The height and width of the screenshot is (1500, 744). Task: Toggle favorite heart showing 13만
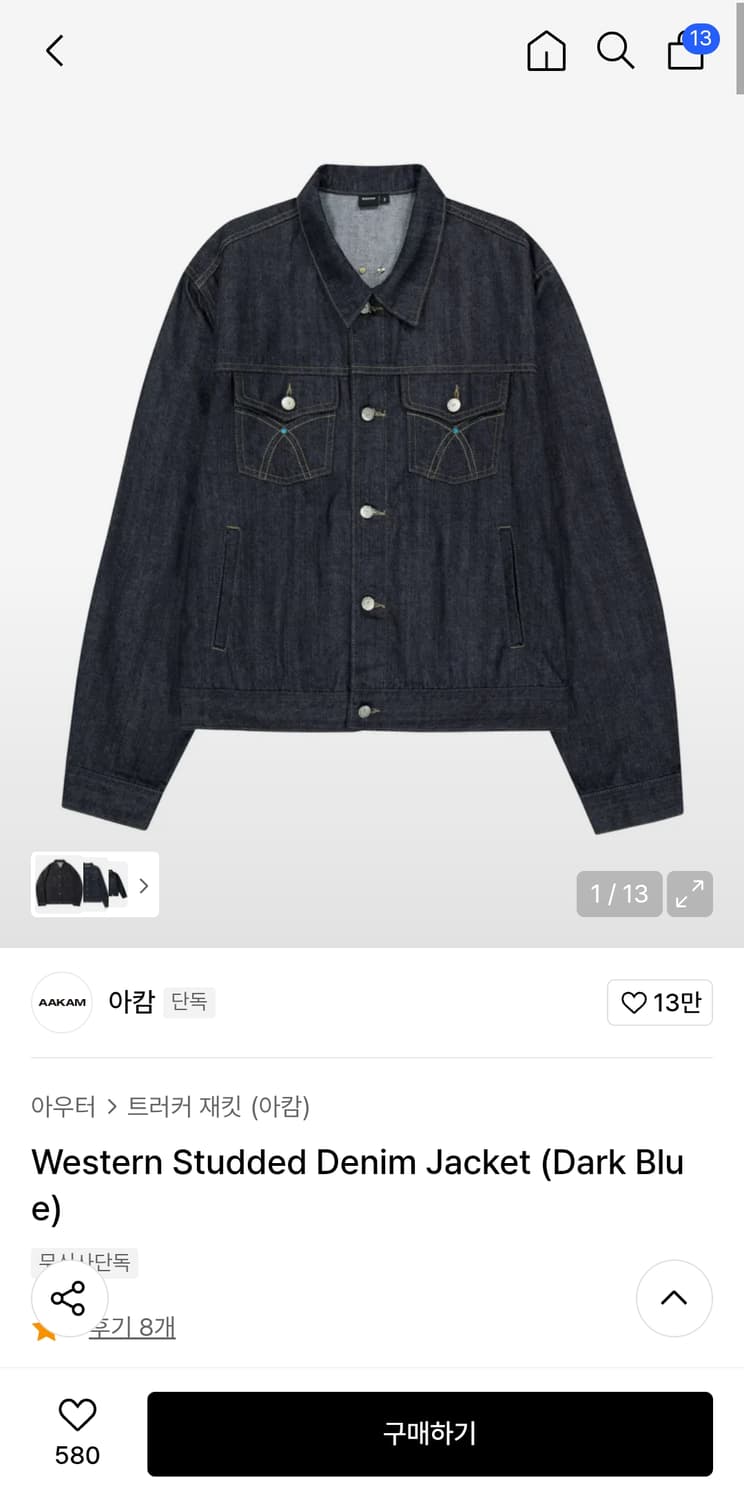click(660, 1002)
